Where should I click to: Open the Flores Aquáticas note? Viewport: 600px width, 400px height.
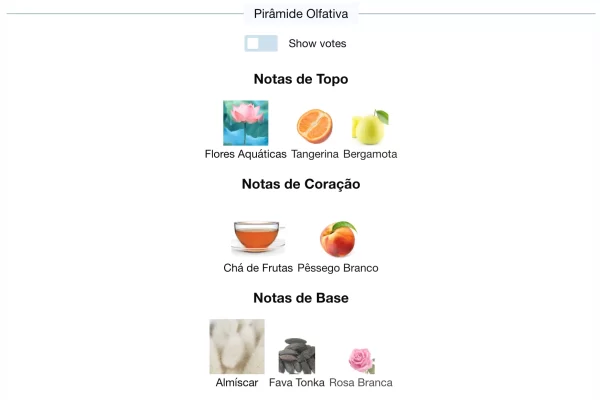pos(245,124)
